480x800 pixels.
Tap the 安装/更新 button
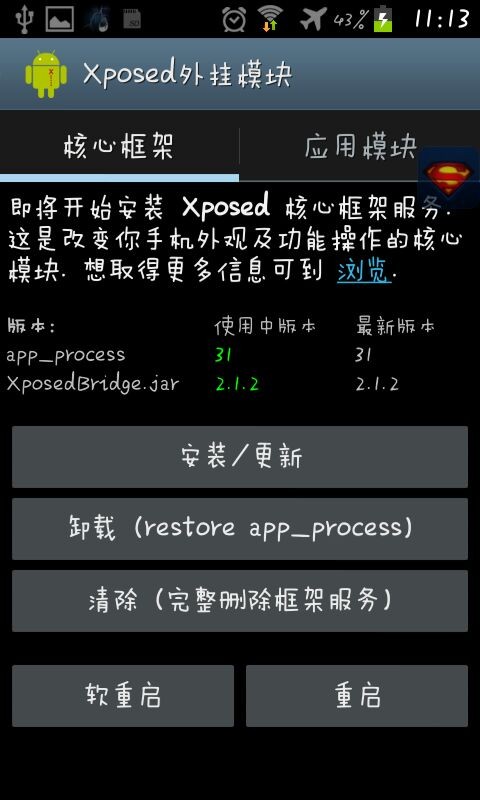(240, 457)
